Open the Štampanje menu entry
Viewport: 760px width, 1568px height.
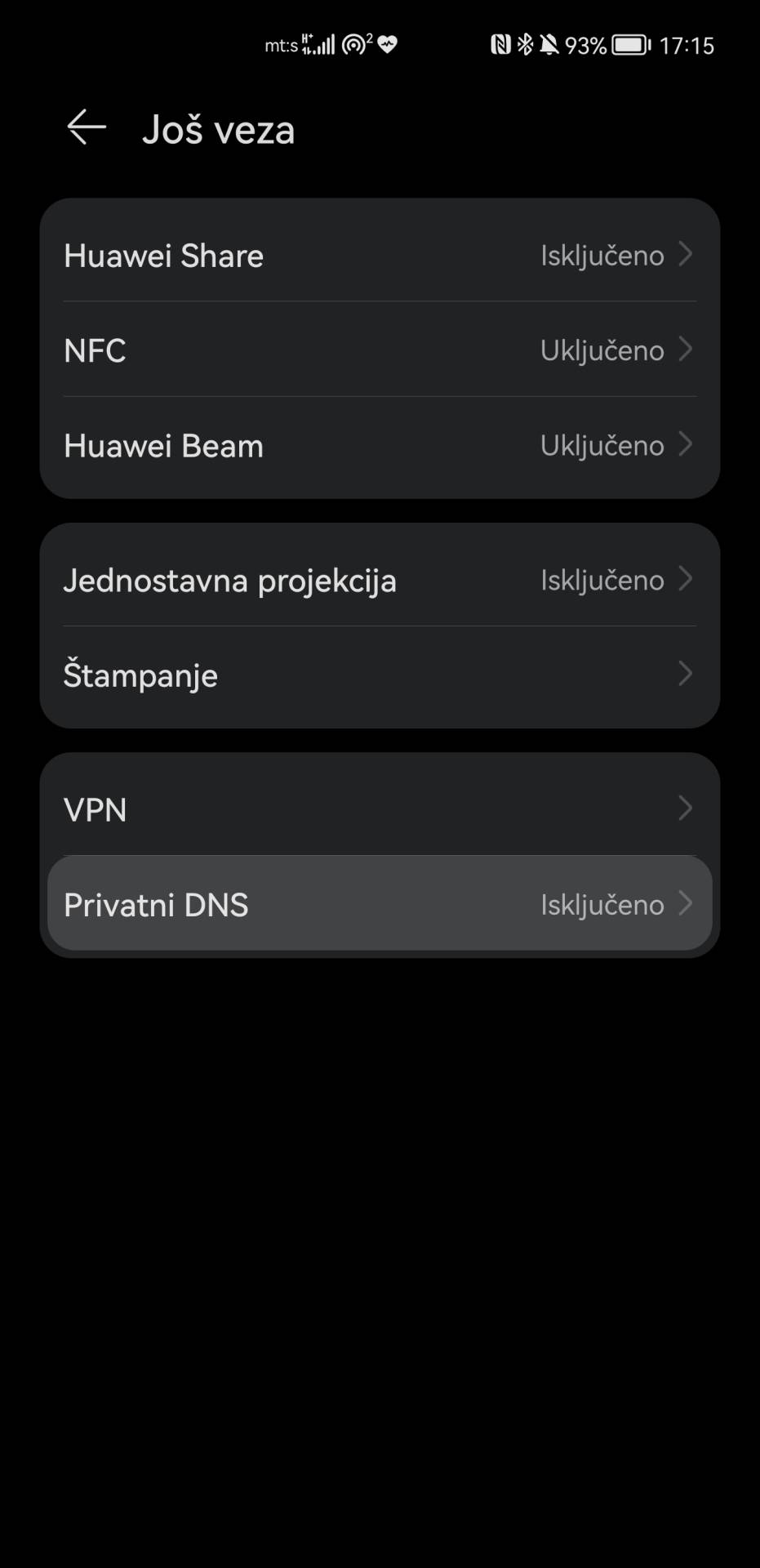click(380, 675)
